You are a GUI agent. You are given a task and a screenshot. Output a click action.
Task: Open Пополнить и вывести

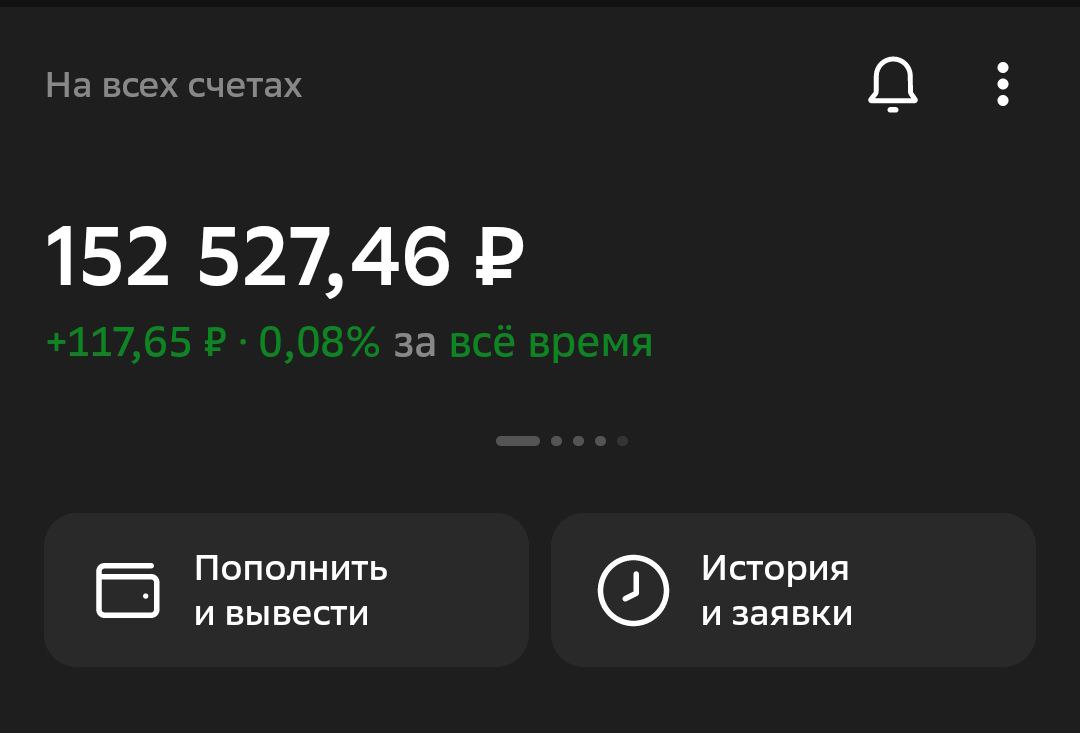click(x=286, y=590)
